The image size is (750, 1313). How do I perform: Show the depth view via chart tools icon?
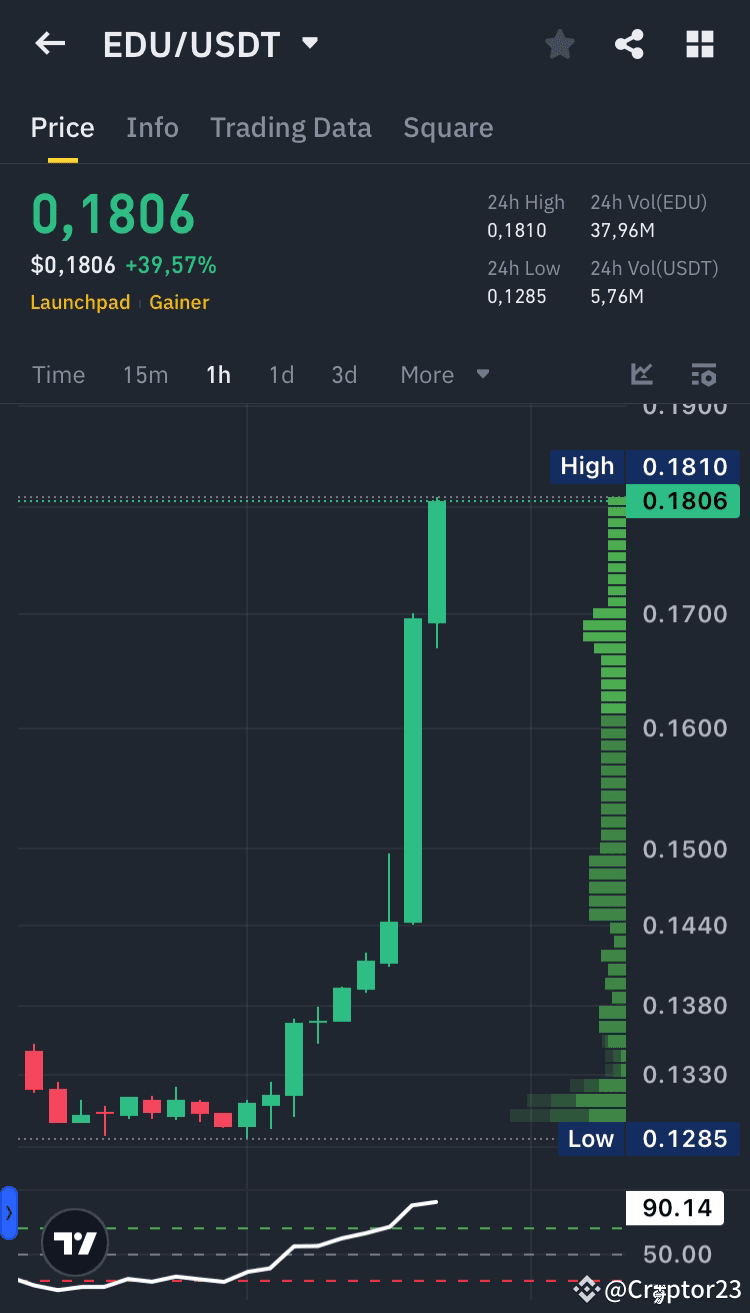coord(704,374)
